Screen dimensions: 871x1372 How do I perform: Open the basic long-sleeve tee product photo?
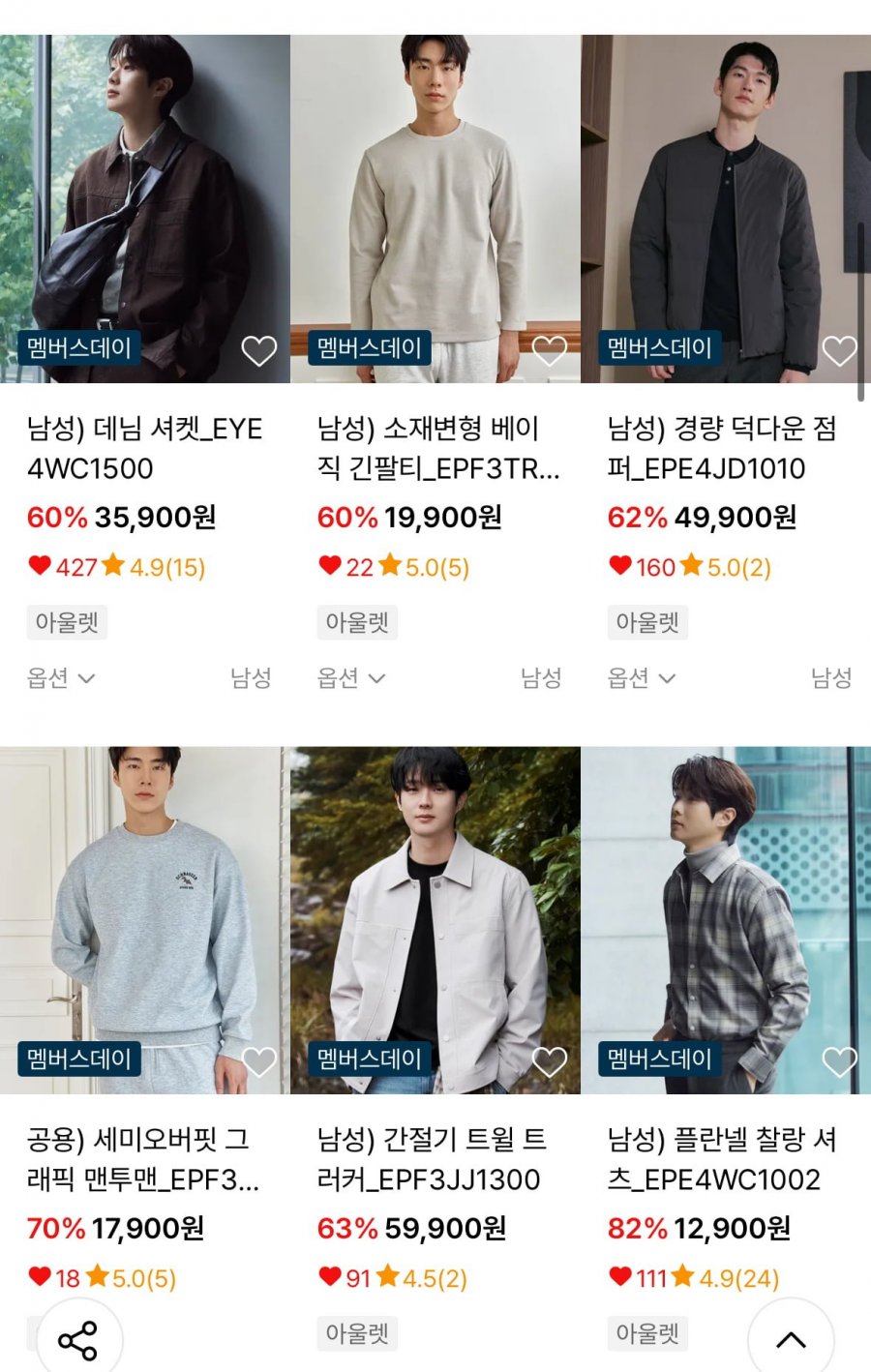435,208
